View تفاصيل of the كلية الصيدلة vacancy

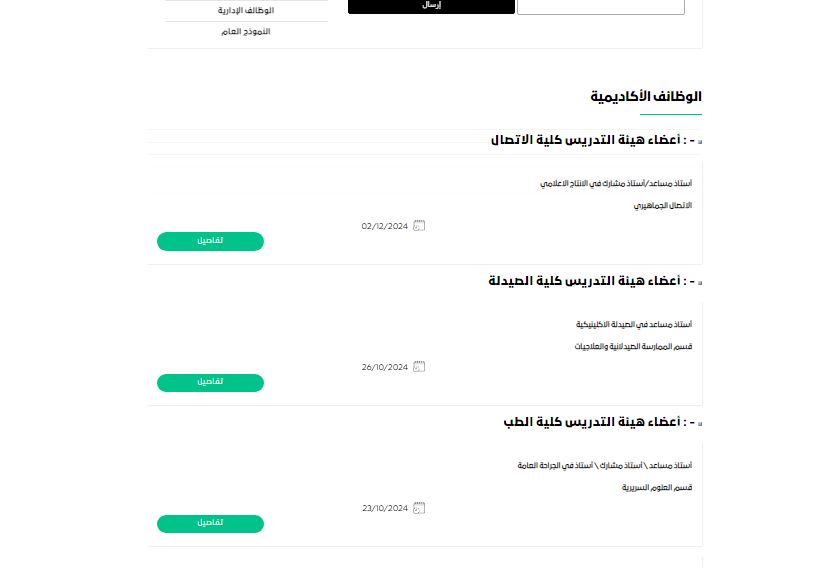210,382
